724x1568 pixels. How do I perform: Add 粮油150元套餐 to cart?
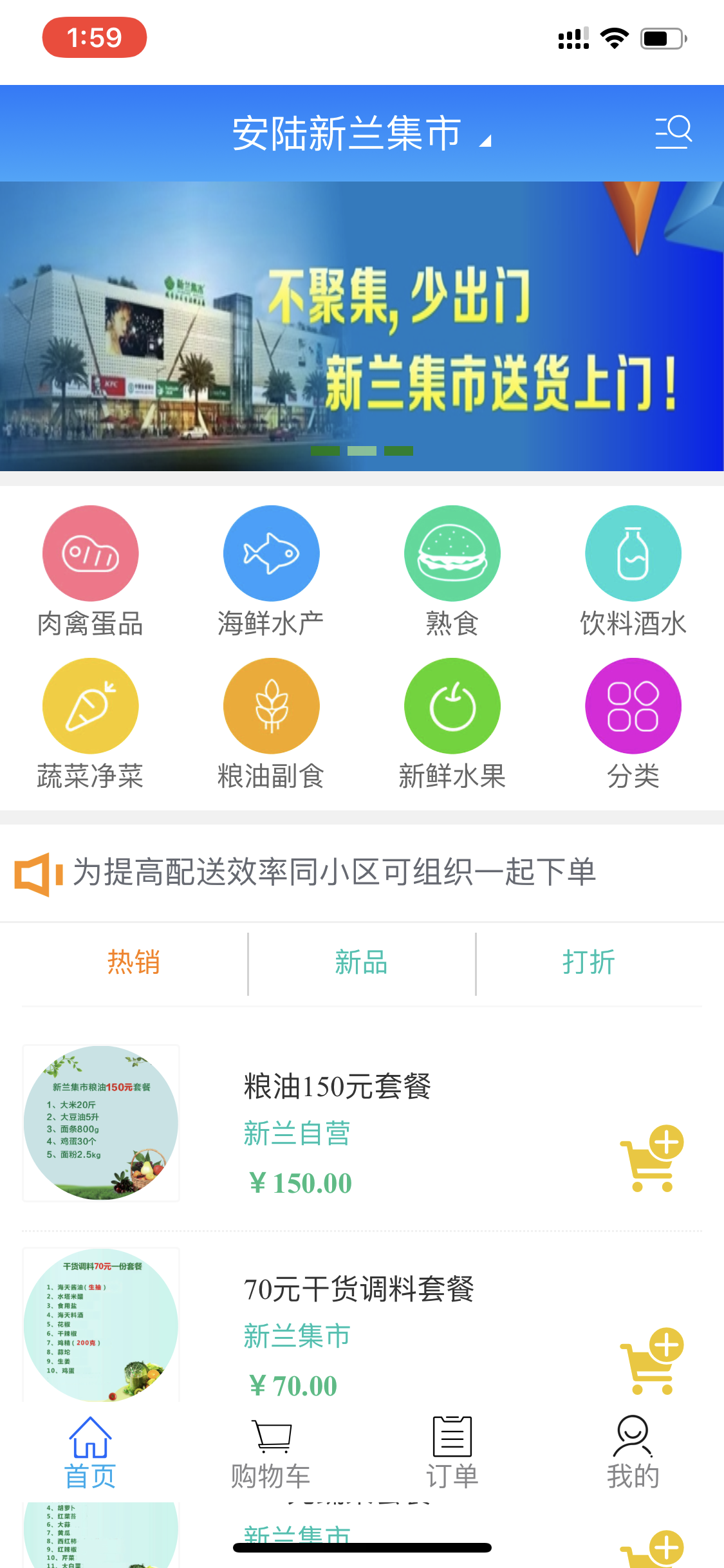click(x=652, y=1159)
